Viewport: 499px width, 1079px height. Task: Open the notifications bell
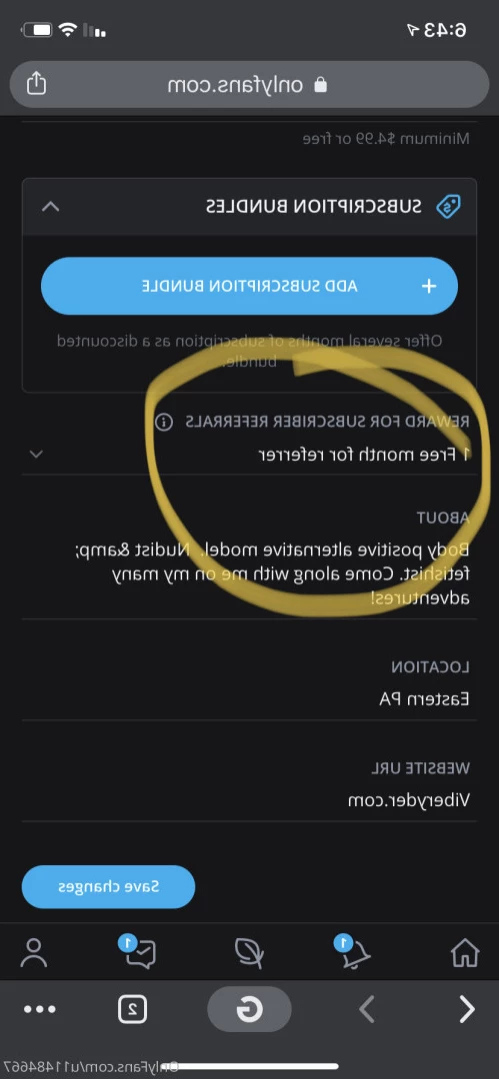pos(354,951)
